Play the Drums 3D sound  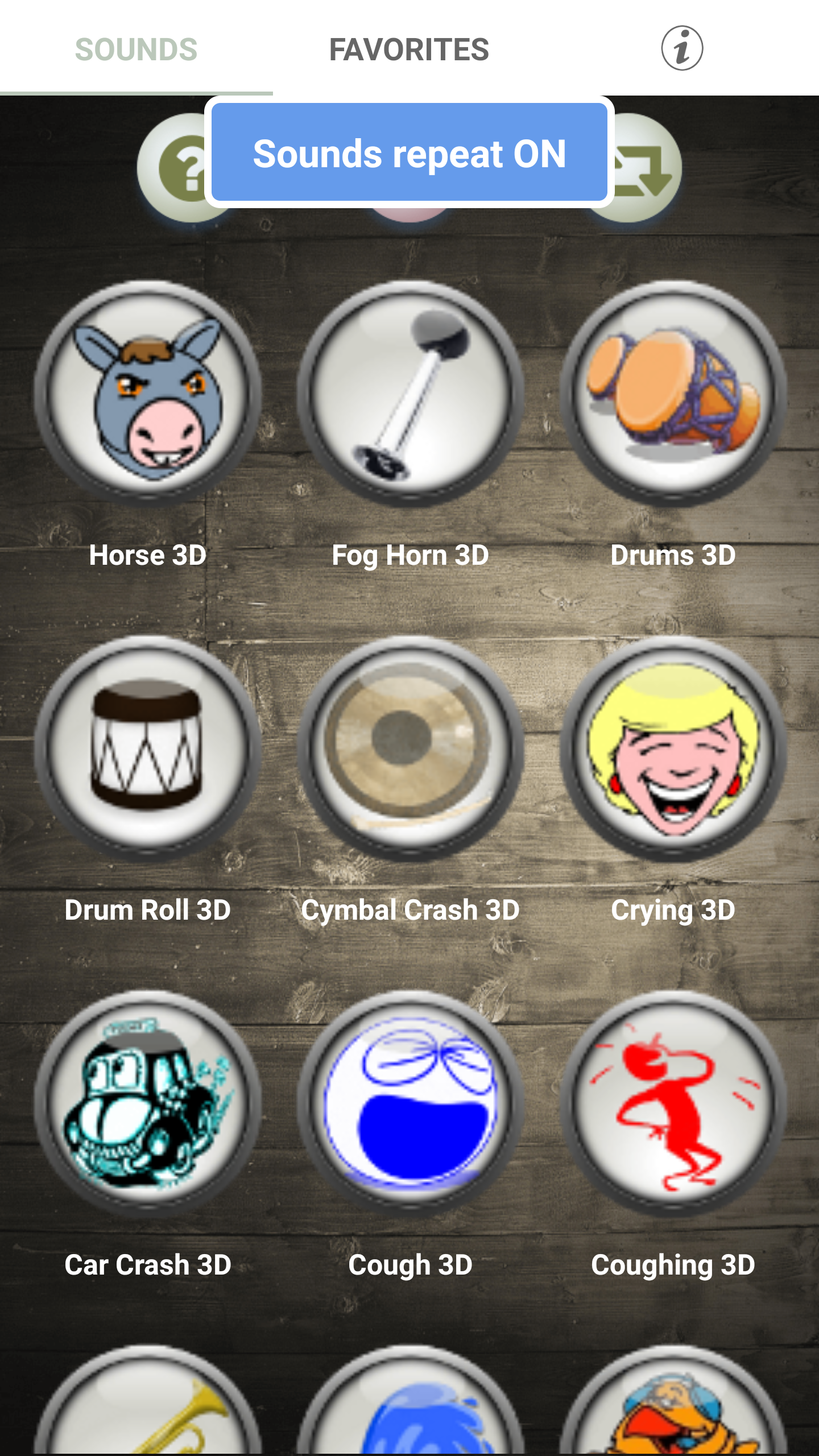[x=673, y=394]
